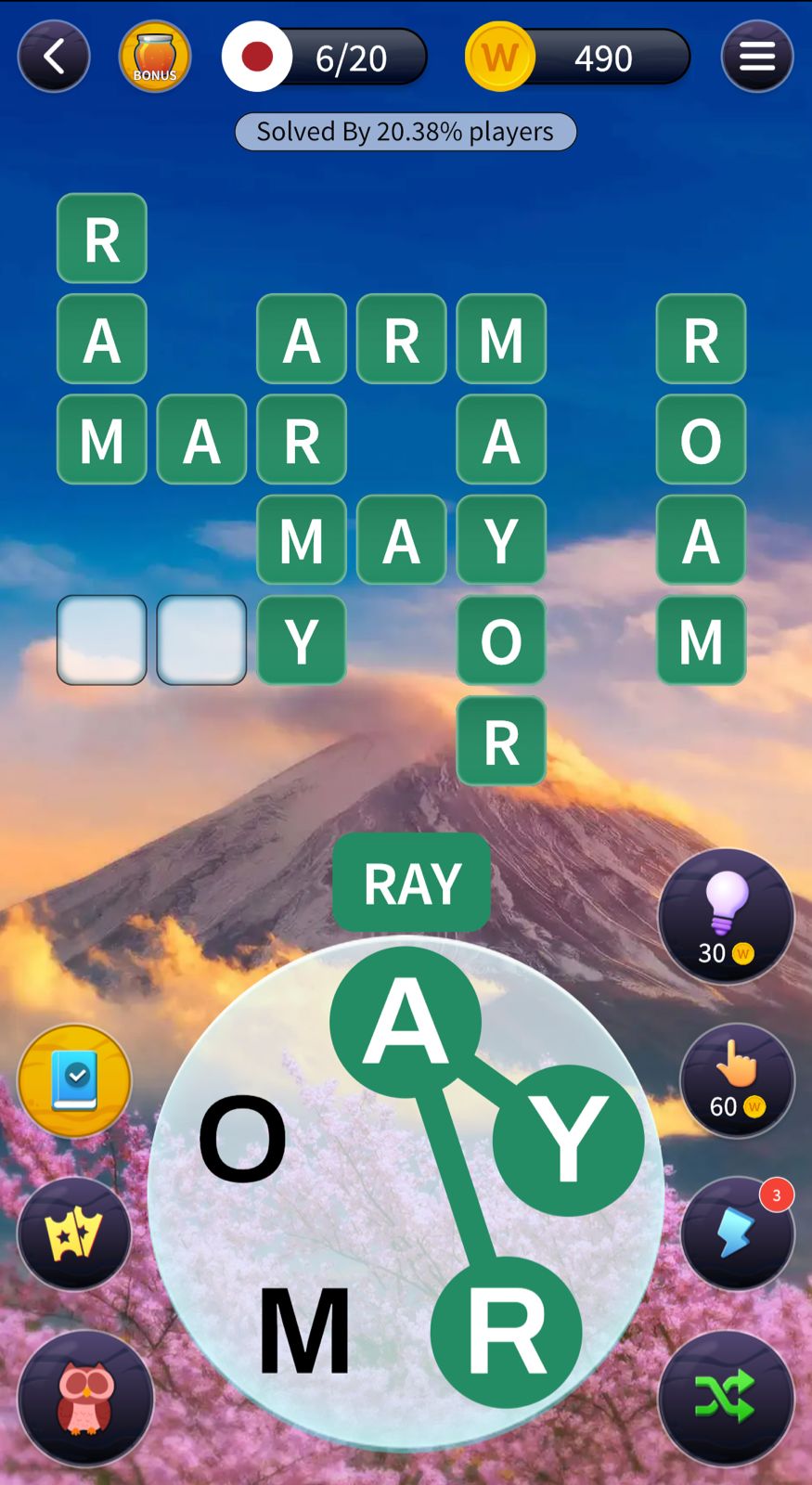Use the finger reveal hint for 60 coins
Viewport: 812px width, 1485px height.
click(737, 1080)
